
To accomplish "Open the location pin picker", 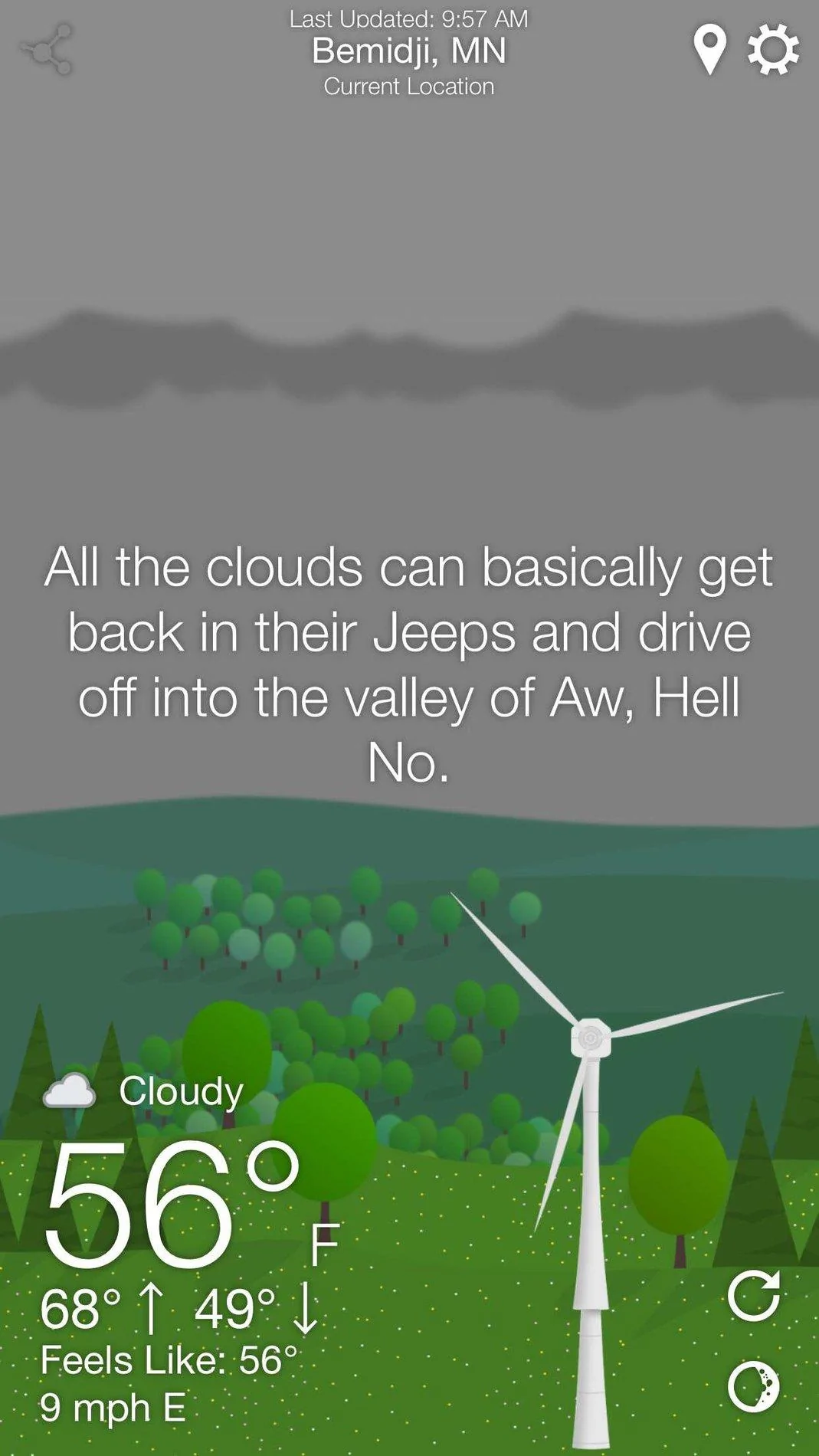I will [x=709, y=50].
